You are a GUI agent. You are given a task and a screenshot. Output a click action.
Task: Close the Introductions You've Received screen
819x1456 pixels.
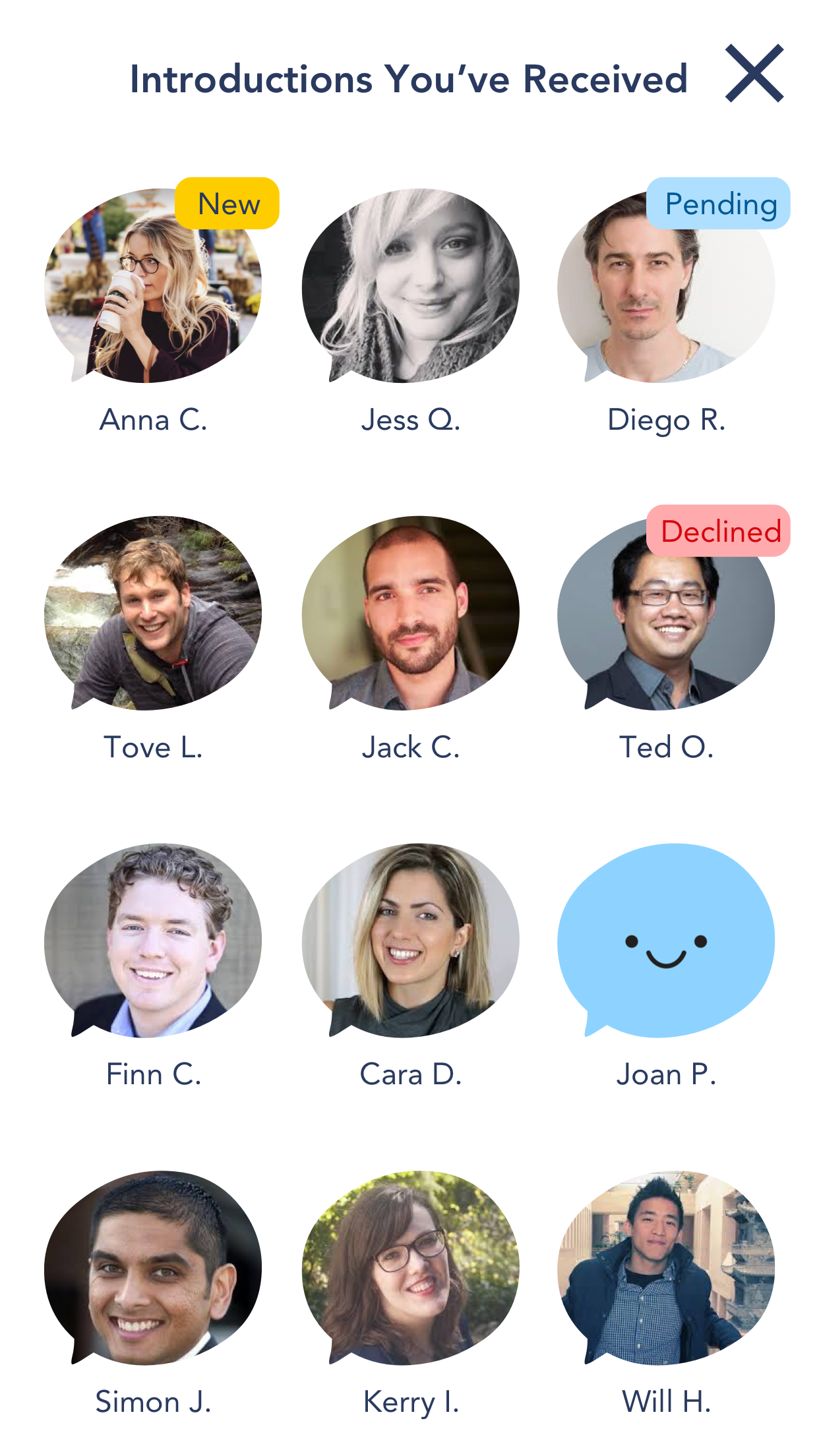click(x=754, y=73)
